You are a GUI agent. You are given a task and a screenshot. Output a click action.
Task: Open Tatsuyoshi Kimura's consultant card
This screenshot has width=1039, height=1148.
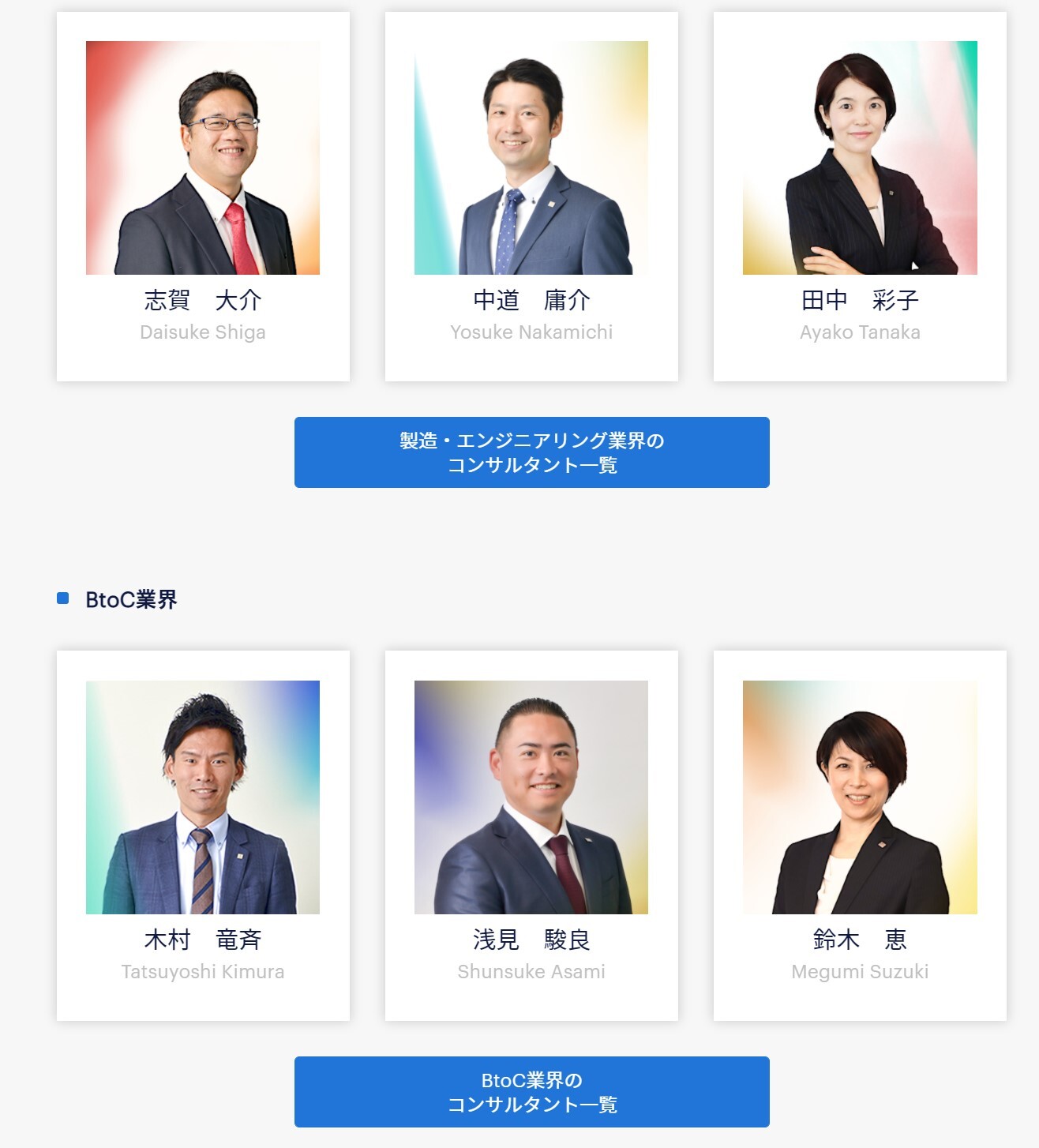point(203,835)
